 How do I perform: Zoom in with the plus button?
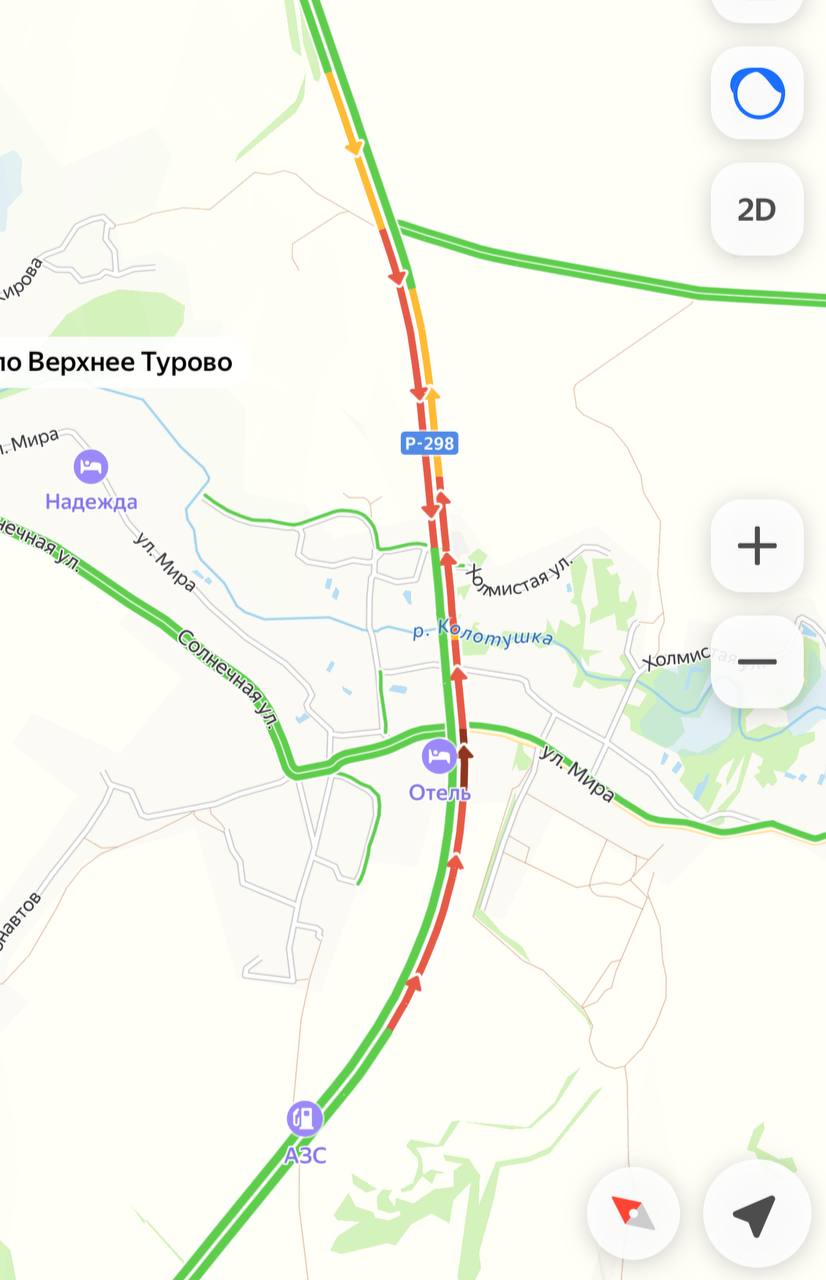tap(757, 546)
